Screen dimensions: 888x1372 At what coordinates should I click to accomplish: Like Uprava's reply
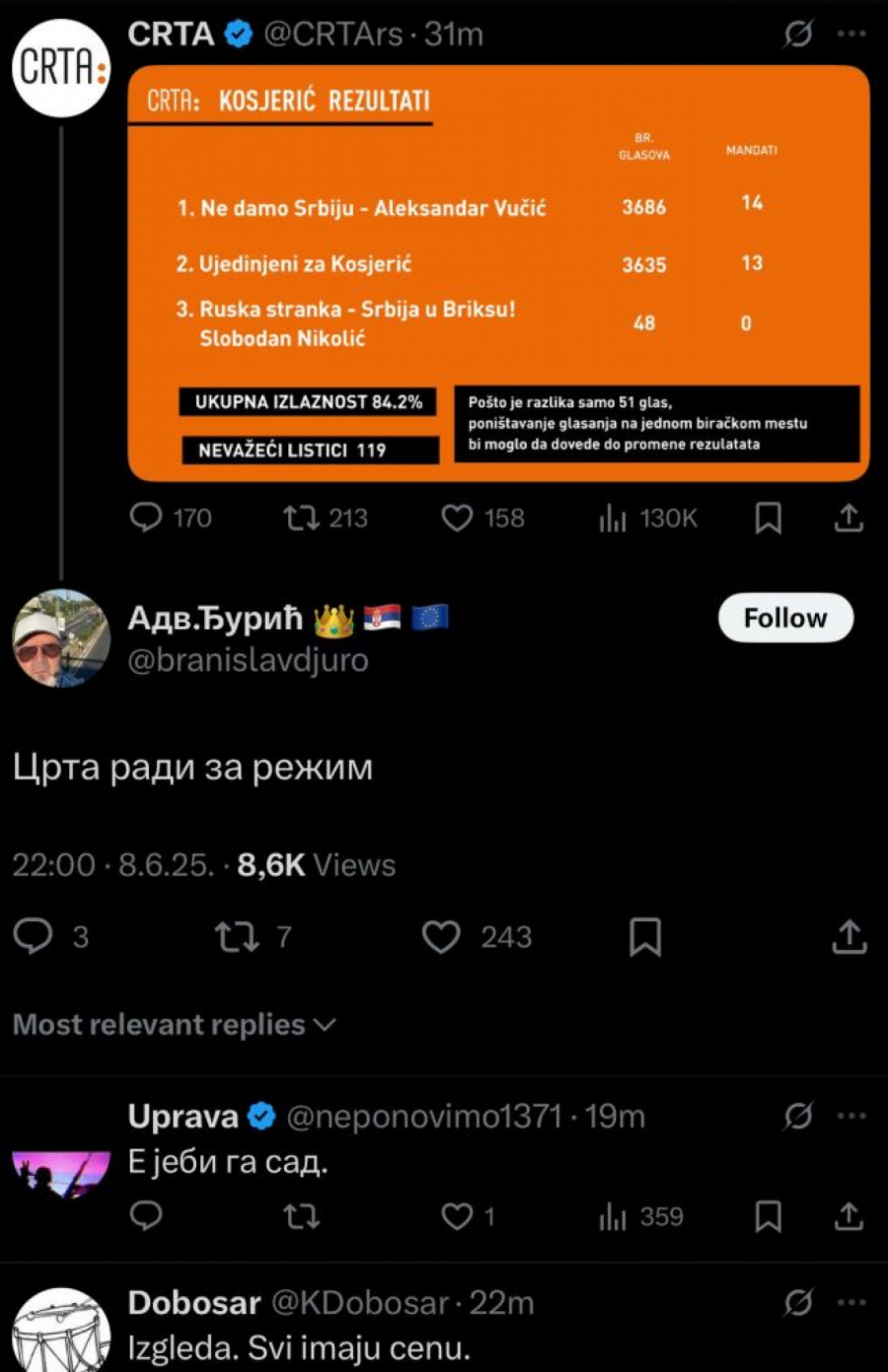point(457,1216)
